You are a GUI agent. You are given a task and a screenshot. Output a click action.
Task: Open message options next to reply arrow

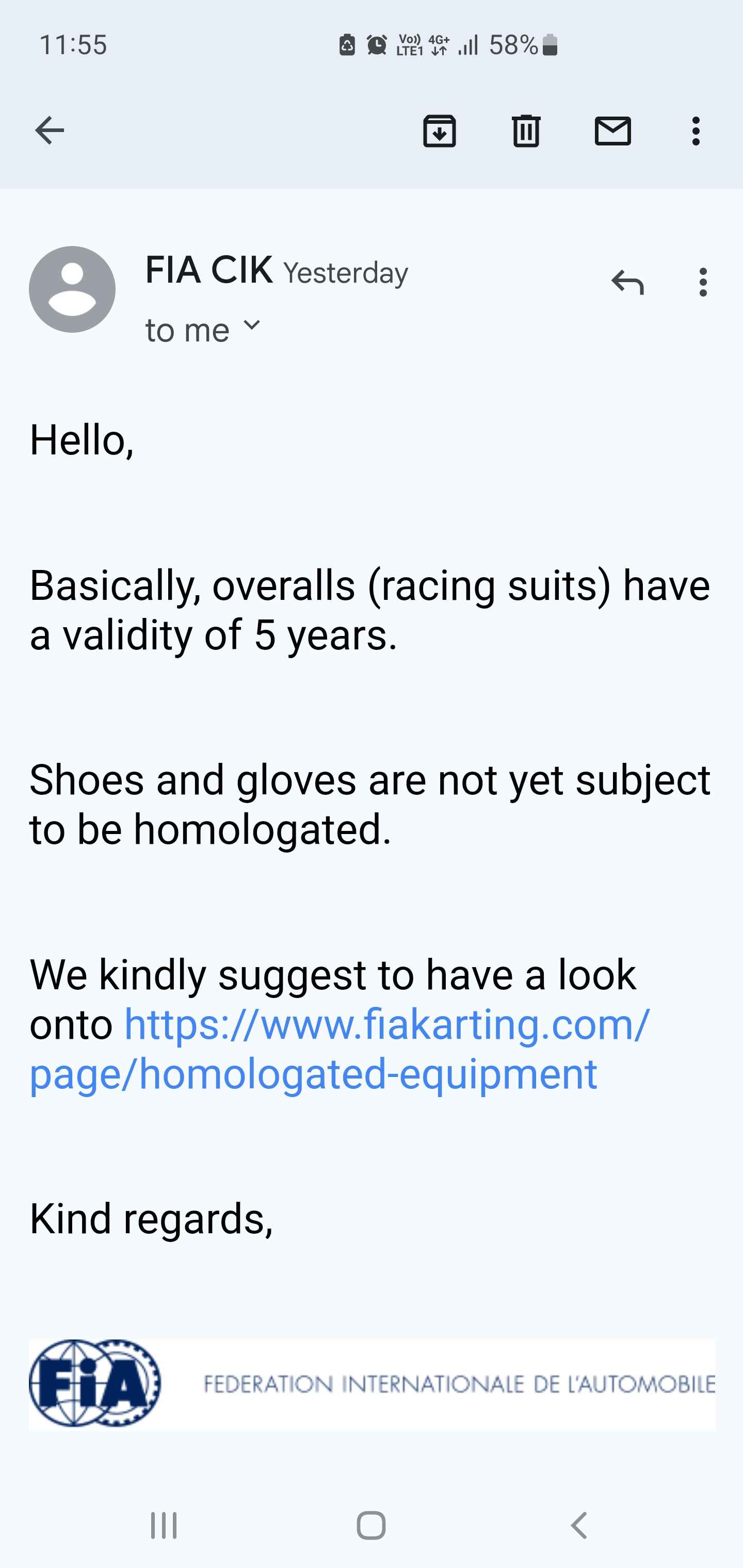(x=703, y=283)
